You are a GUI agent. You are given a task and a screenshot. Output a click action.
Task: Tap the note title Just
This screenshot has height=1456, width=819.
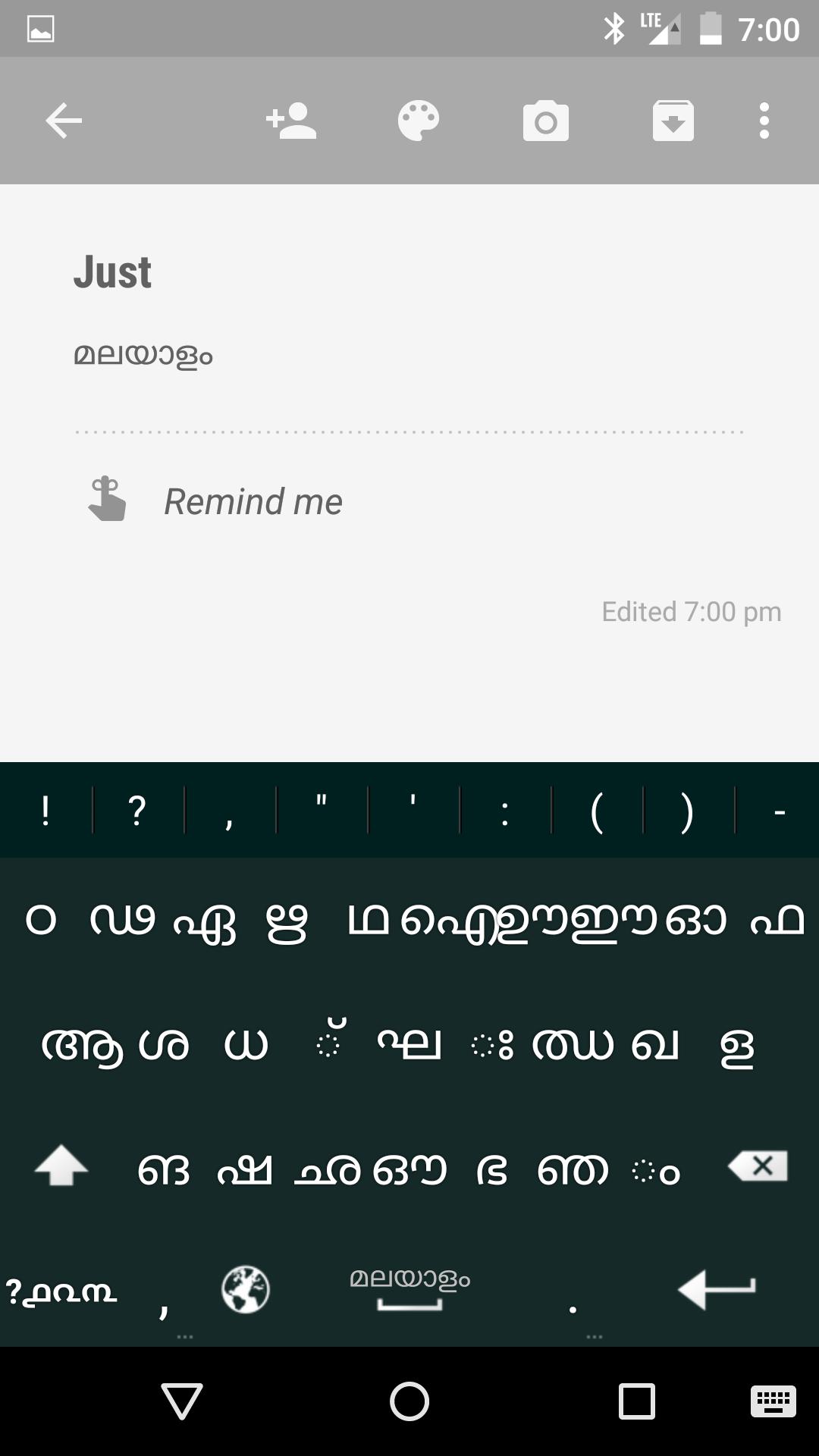click(114, 271)
